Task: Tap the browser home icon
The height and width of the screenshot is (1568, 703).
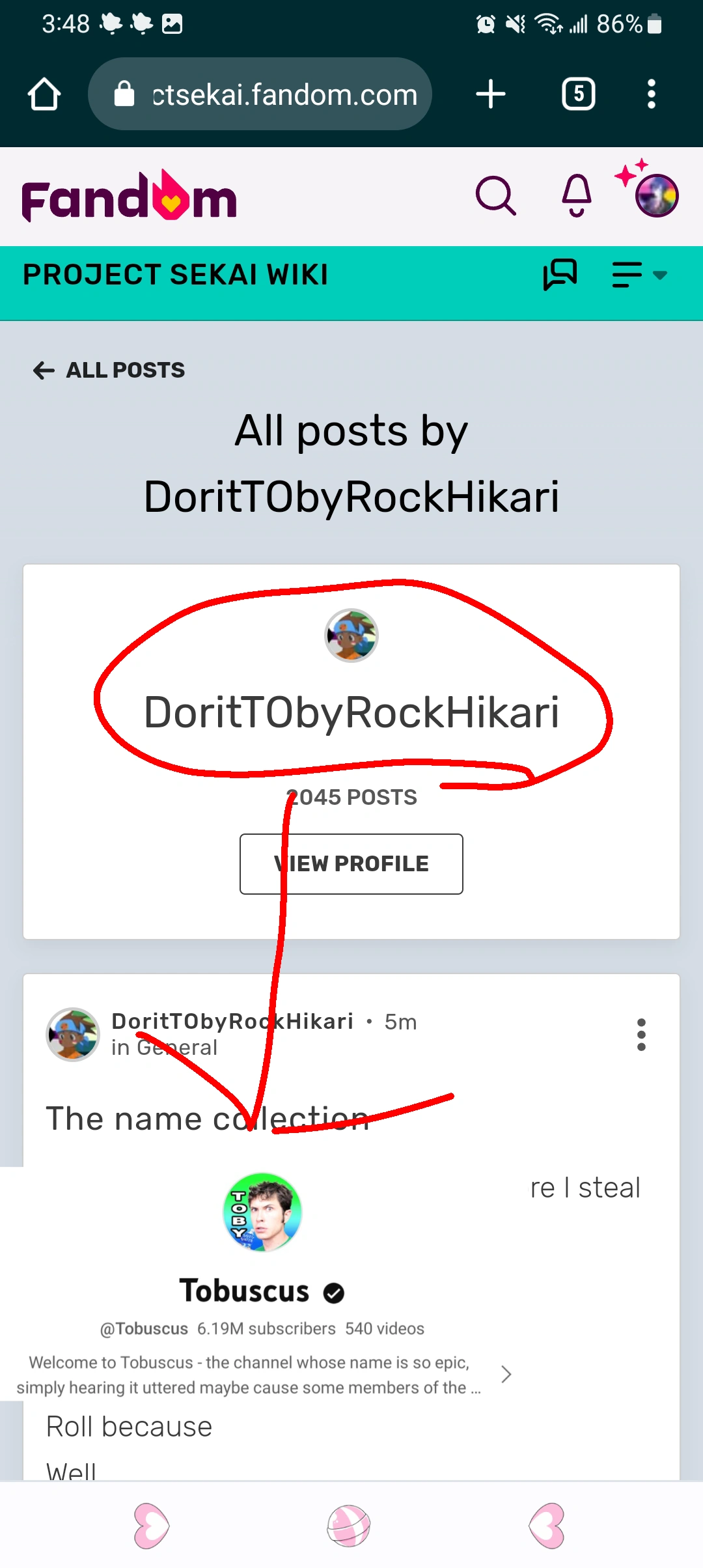Action: pos(43,93)
